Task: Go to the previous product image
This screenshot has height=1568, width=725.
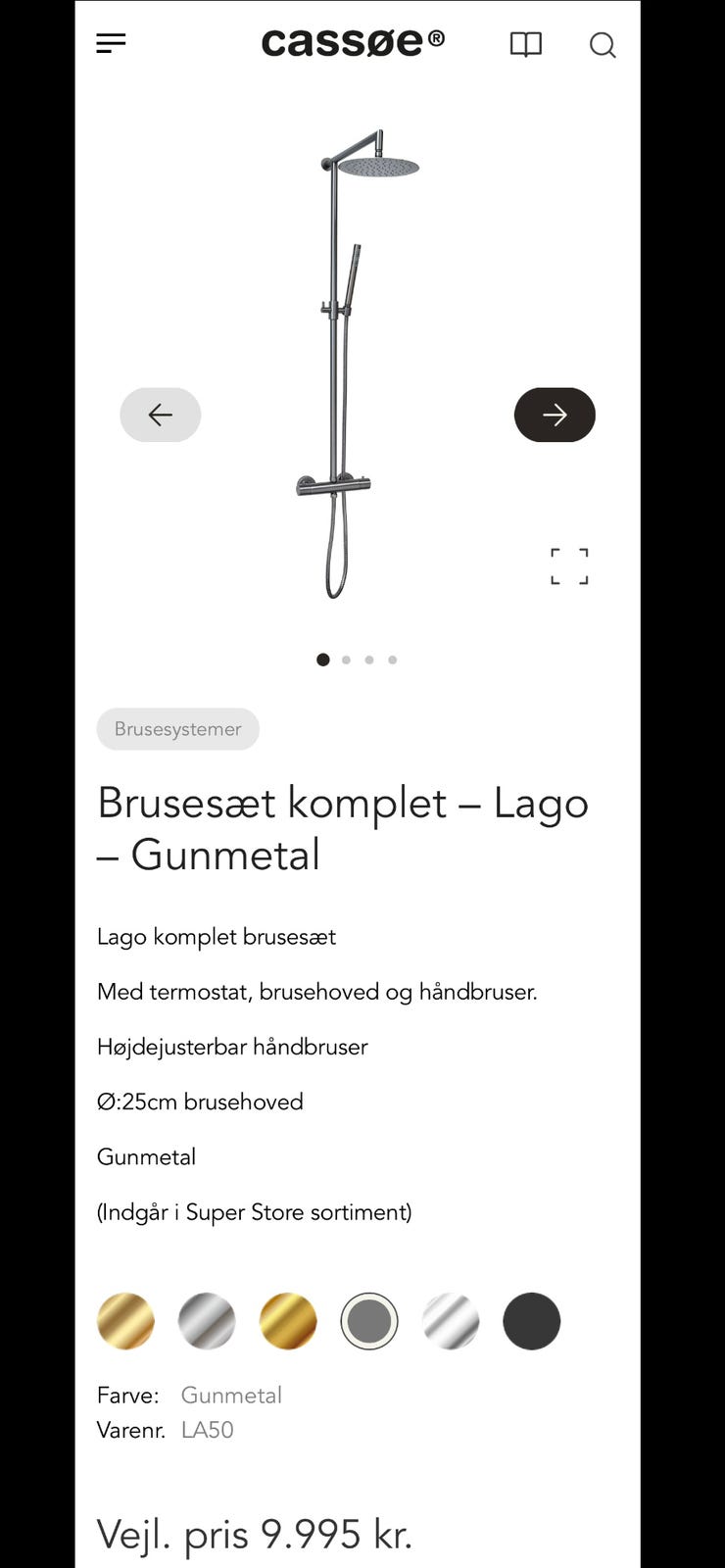Action: pyautogui.click(x=161, y=415)
